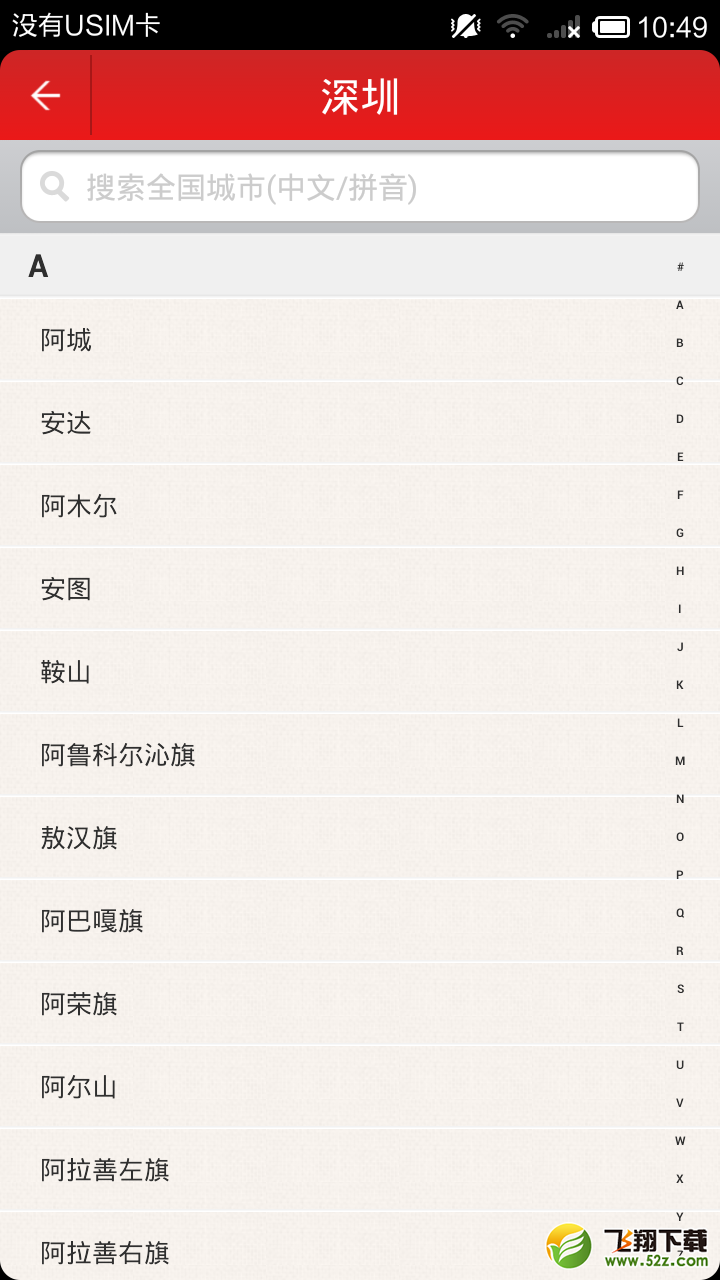This screenshot has height=1280, width=720.
Task: Select the city 阿城
Action: pos(360,340)
